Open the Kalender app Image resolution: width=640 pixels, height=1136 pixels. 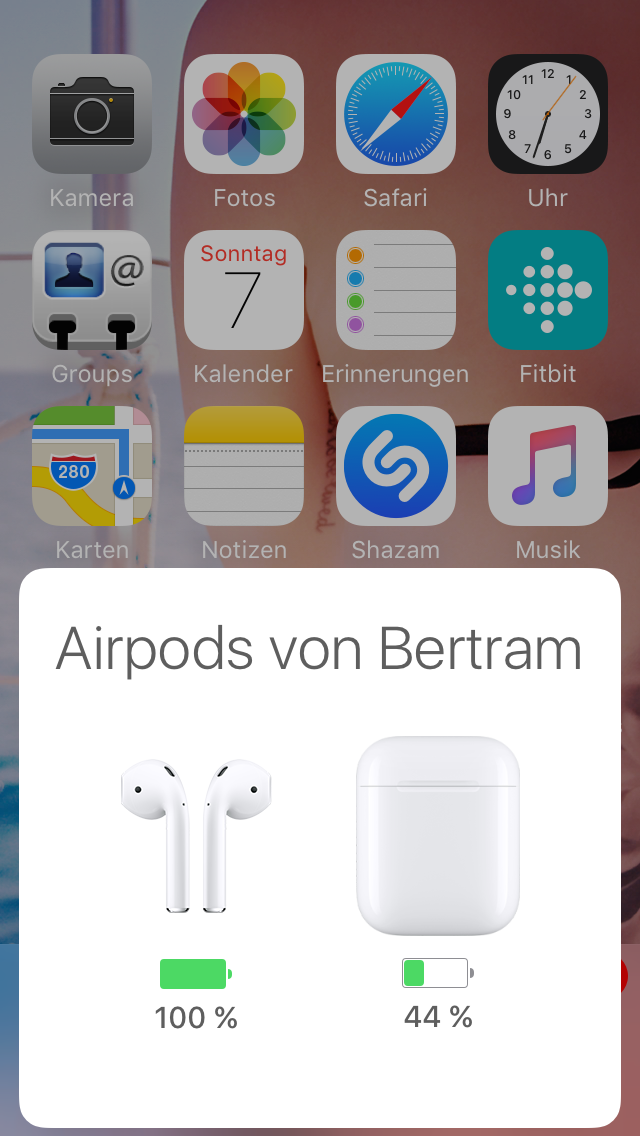click(244, 290)
